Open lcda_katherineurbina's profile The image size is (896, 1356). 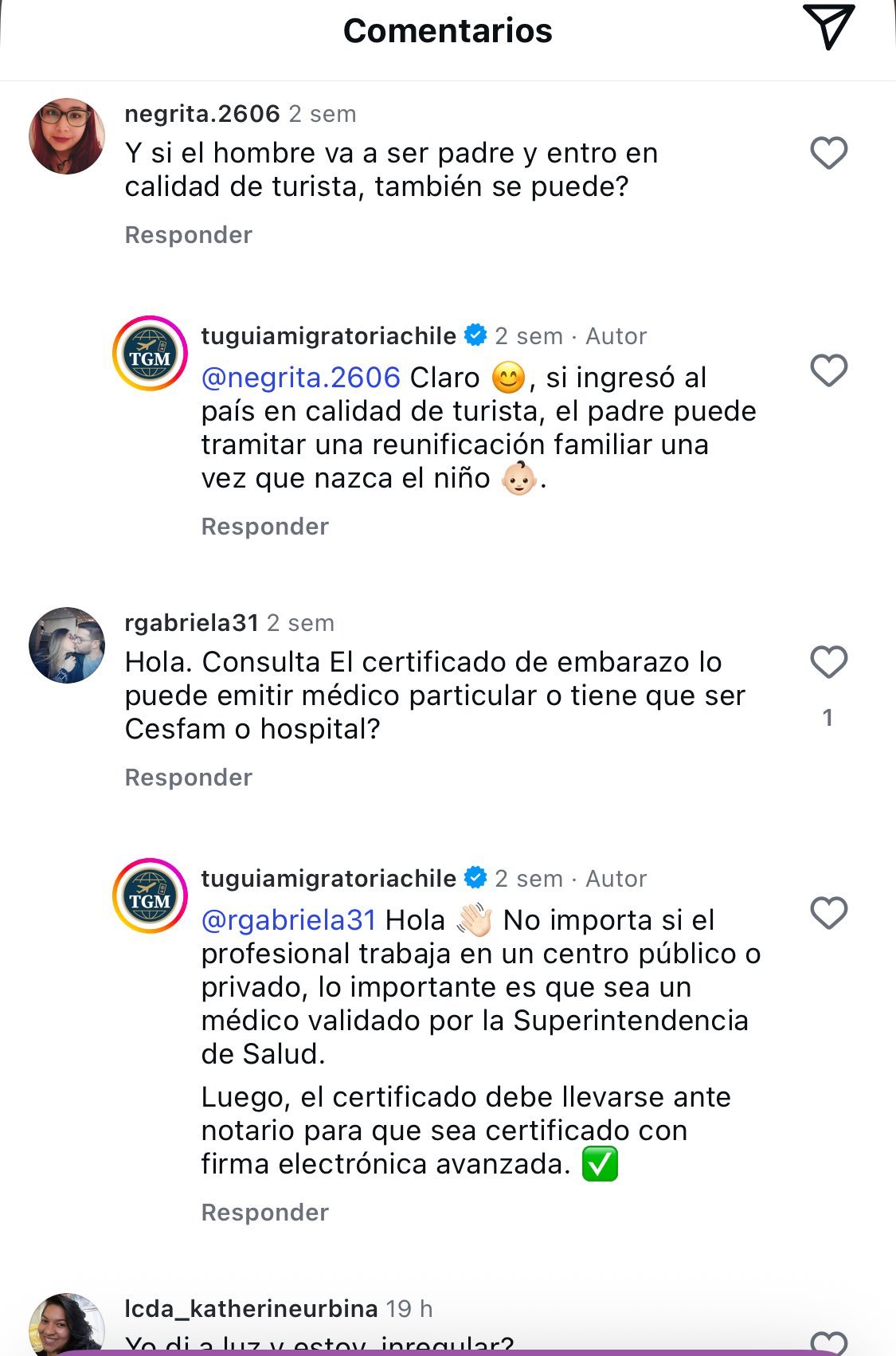tap(251, 1308)
